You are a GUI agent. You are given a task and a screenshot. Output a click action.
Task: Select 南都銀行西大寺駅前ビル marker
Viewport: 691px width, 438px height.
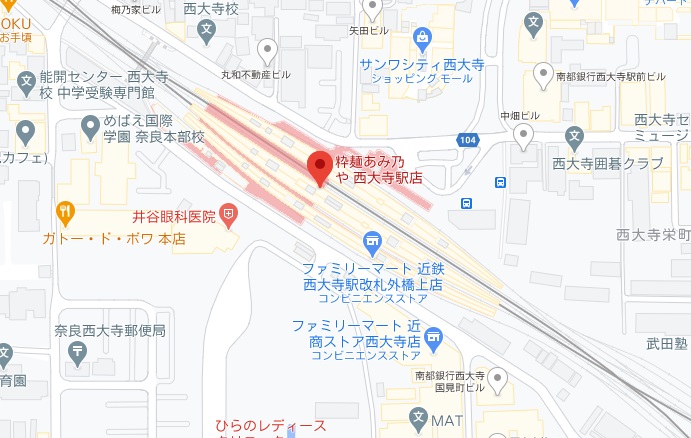pos(544,71)
